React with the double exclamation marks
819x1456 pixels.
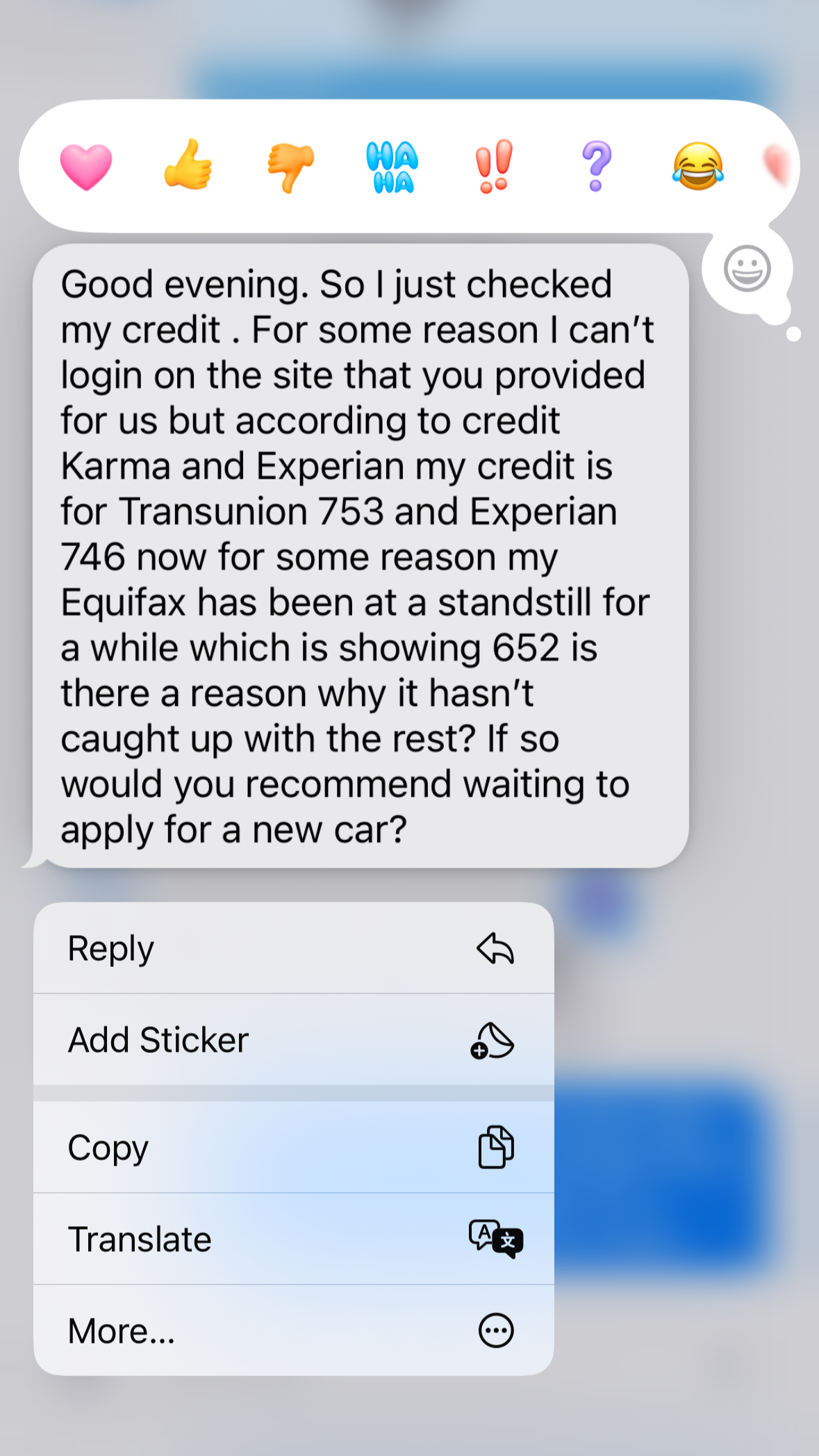[494, 166]
